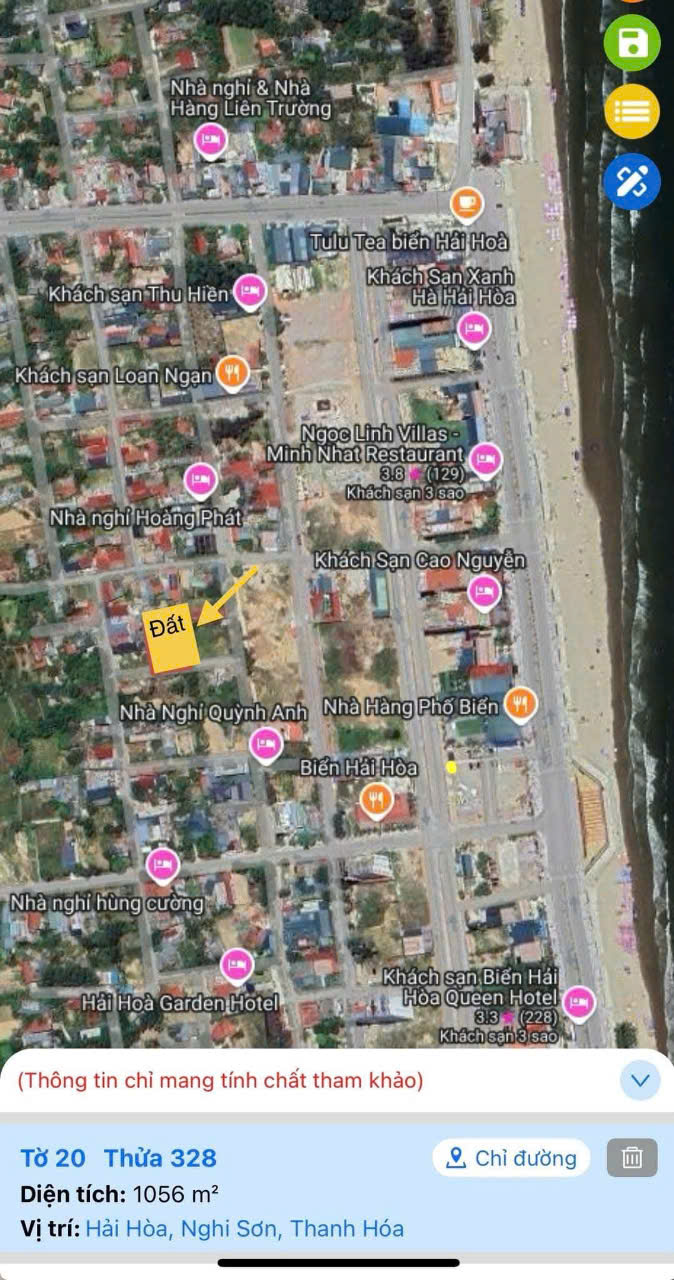Select the Nhà nghỉ Hoàng Phát pin
This screenshot has height=1280, width=674.
pos(200,481)
